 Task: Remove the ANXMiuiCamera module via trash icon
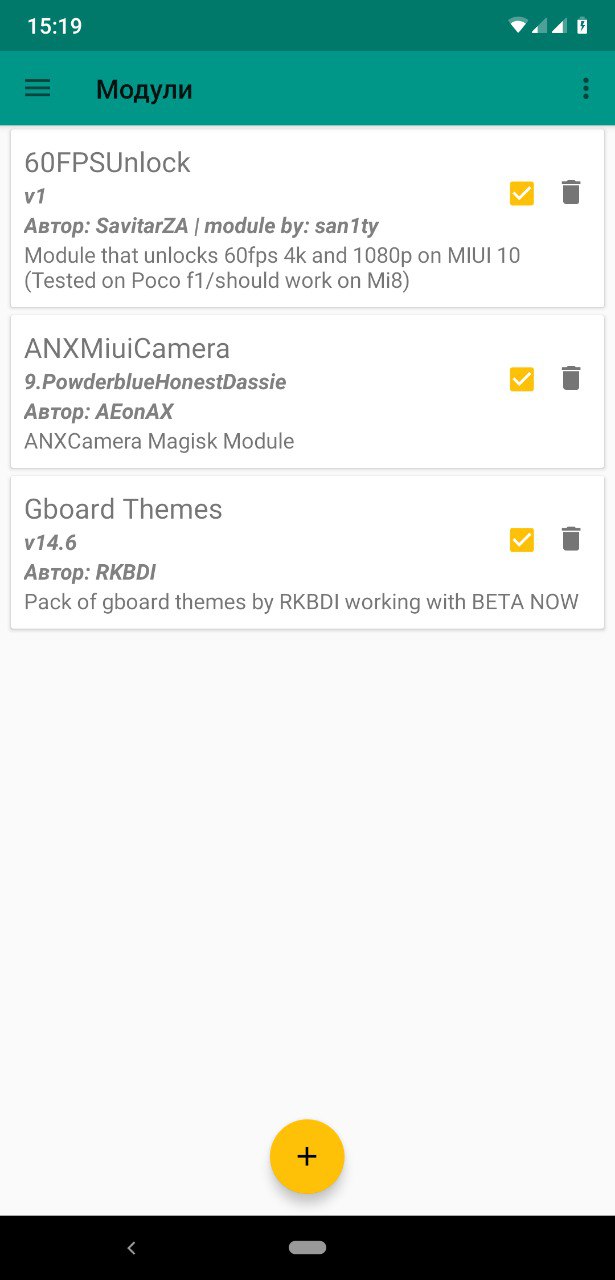pos(571,378)
